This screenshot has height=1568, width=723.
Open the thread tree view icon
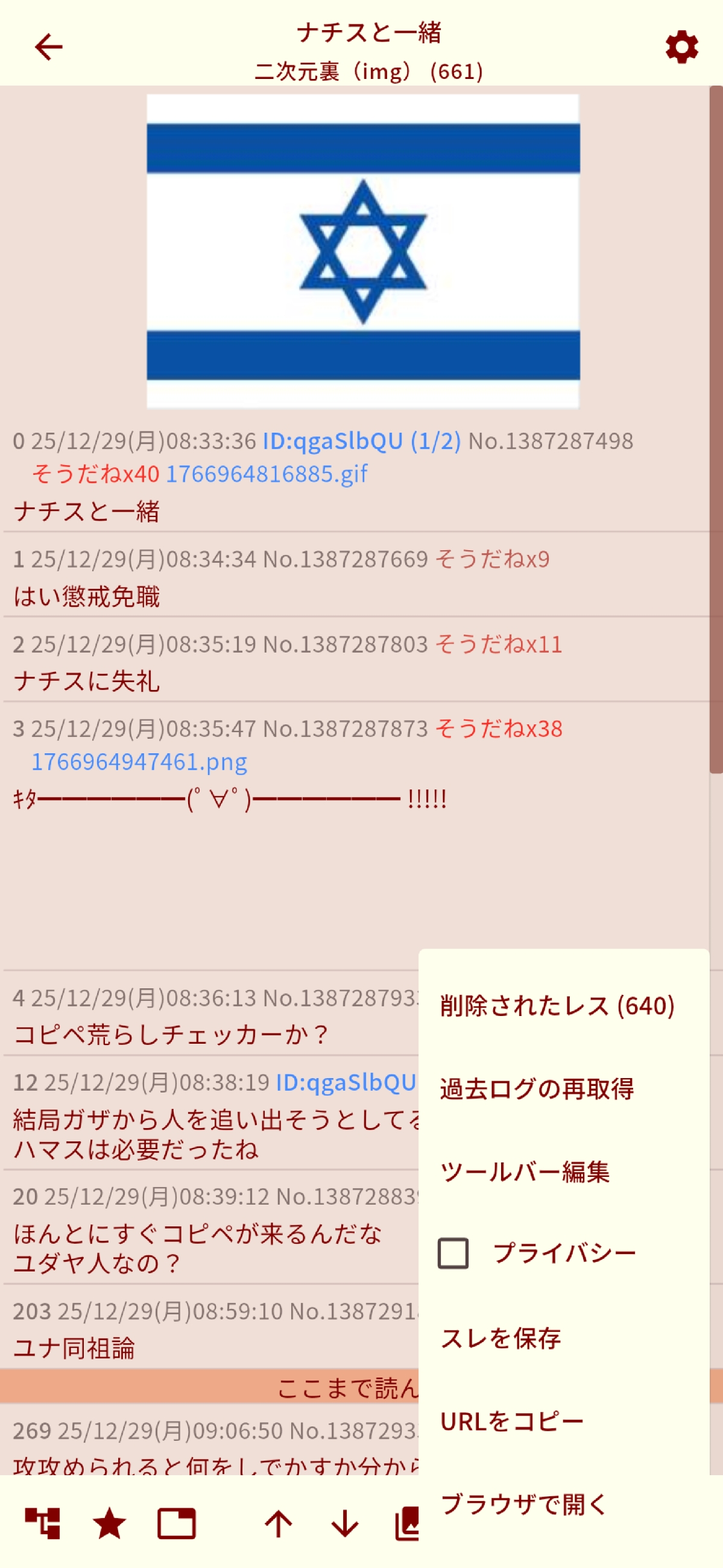43,1523
